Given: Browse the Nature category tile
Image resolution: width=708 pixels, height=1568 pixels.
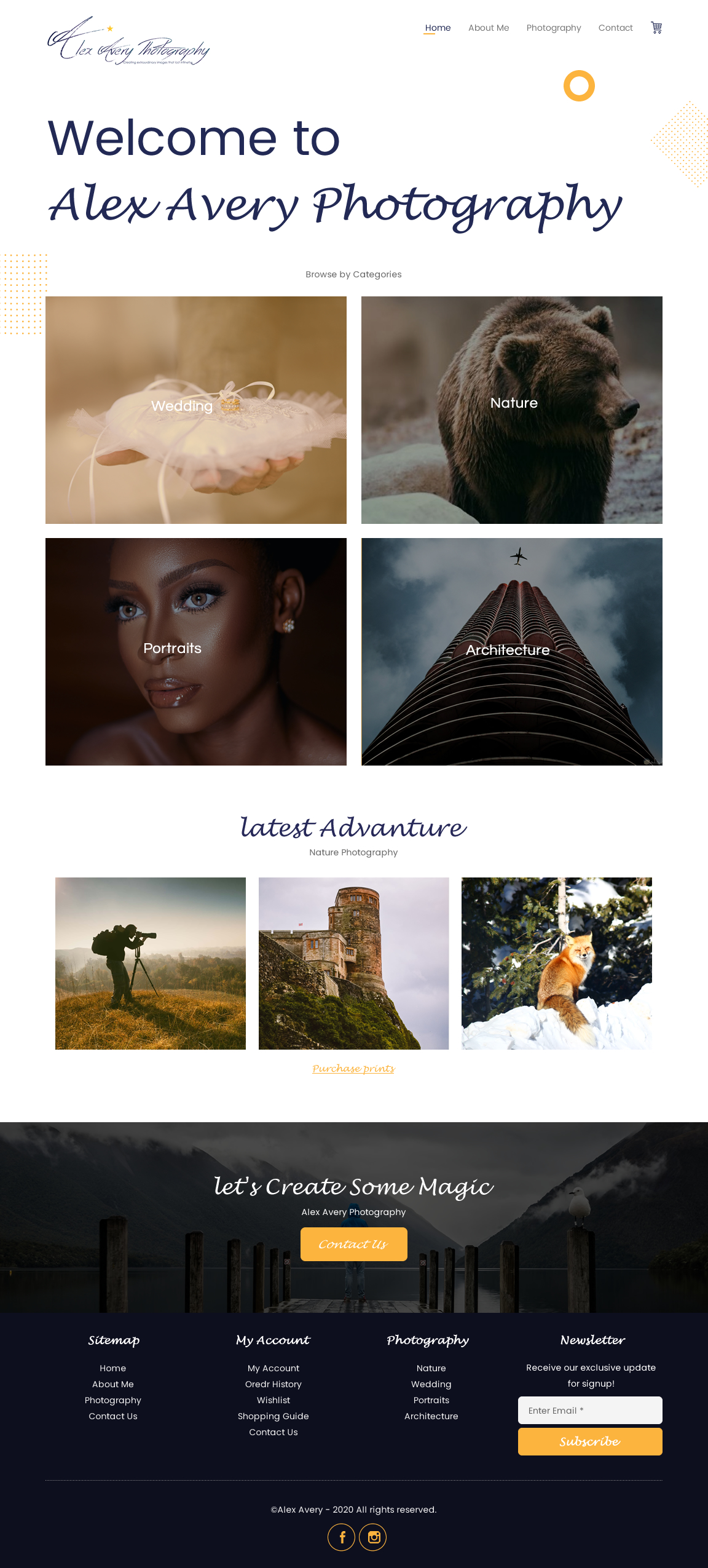Looking at the screenshot, I should point(511,410).
